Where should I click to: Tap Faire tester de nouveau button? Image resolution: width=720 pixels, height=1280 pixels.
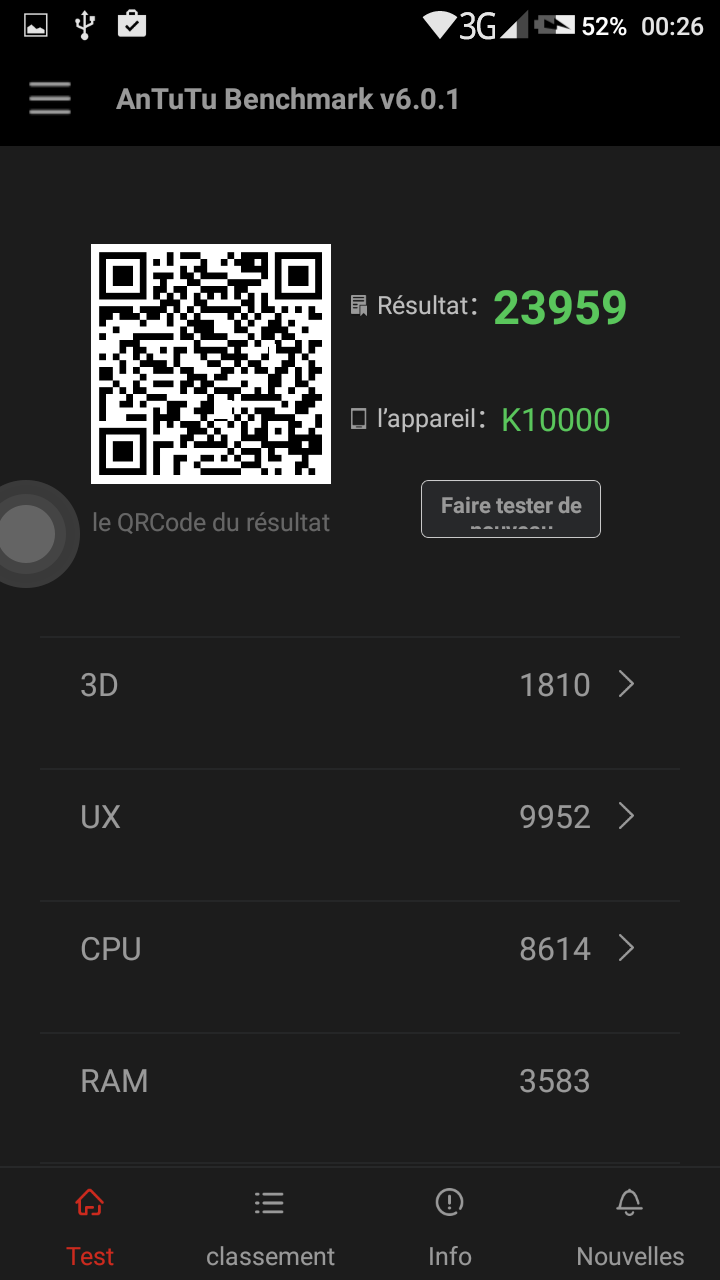510,509
